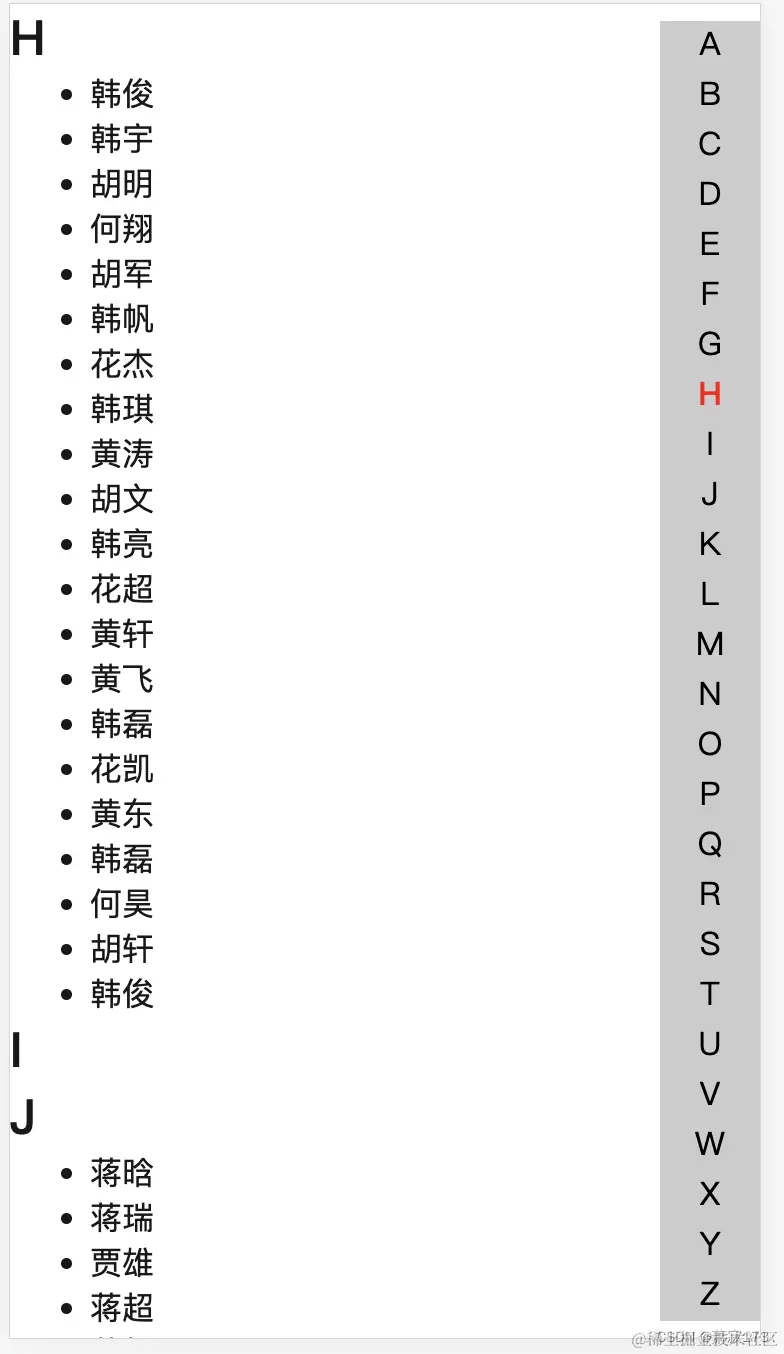
Task: Go to section T via sidebar
Action: tap(709, 994)
